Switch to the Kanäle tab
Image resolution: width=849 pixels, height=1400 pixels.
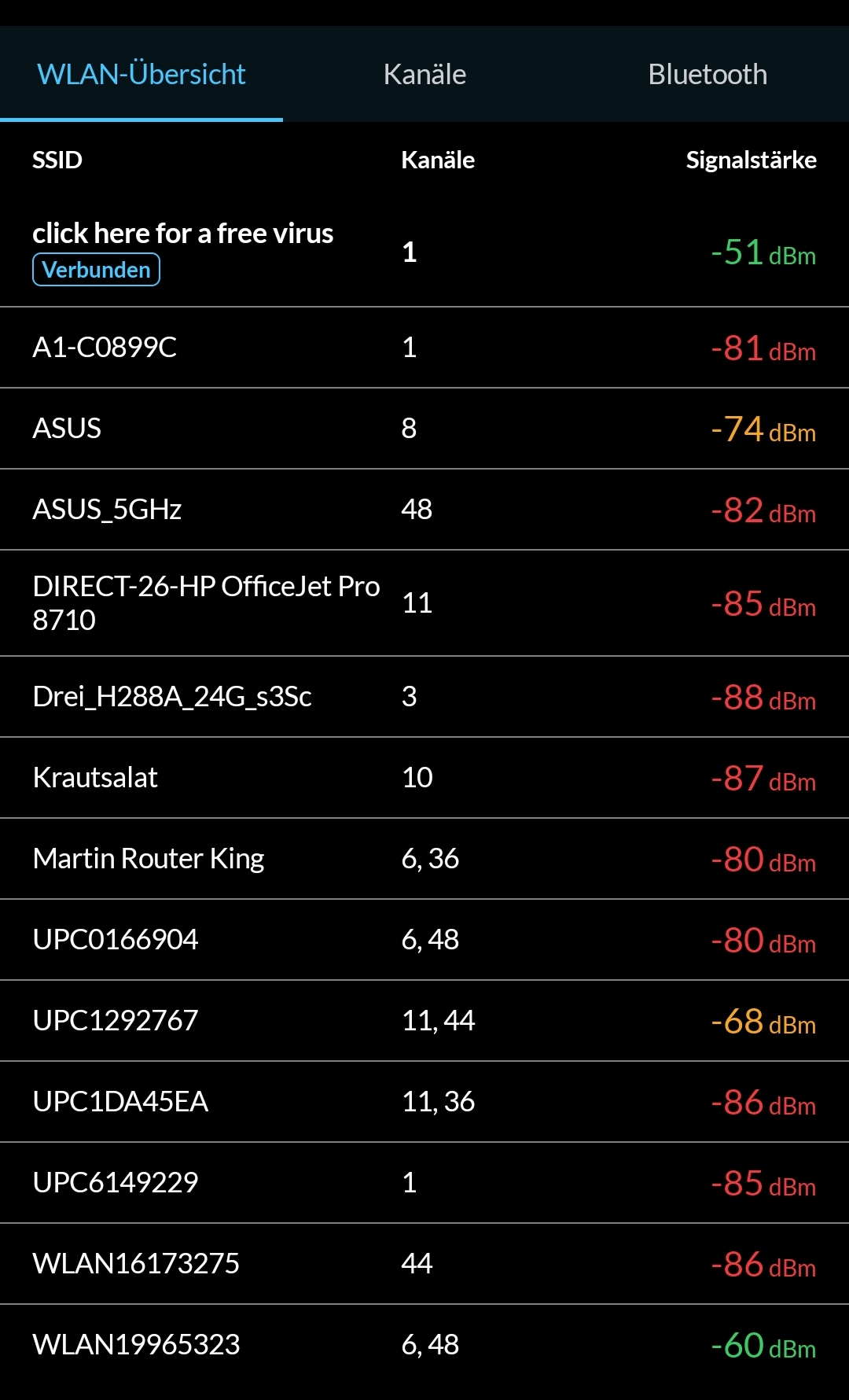point(424,75)
